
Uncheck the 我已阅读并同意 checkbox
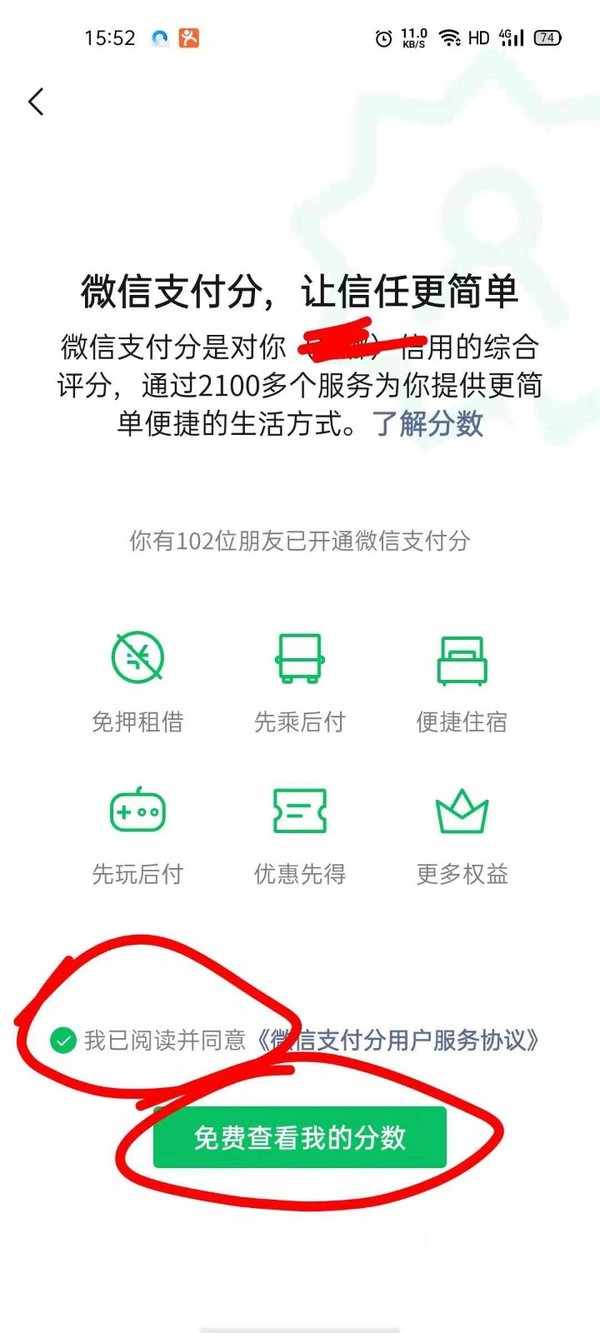click(63, 1041)
